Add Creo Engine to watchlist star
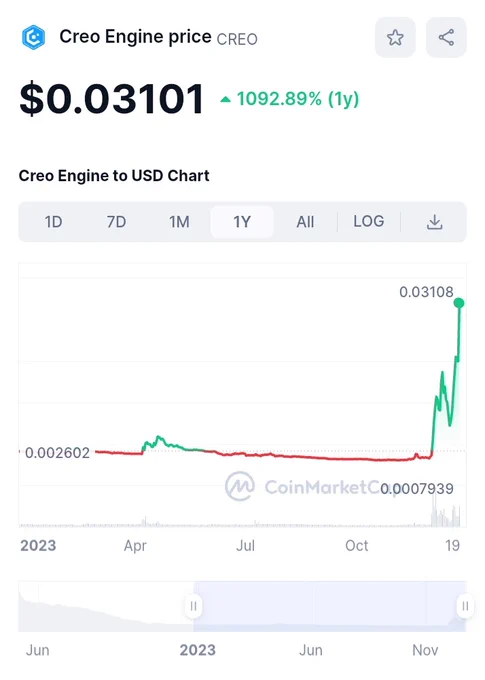The width and height of the screenshot is (485, 680). tap(395, 37)
